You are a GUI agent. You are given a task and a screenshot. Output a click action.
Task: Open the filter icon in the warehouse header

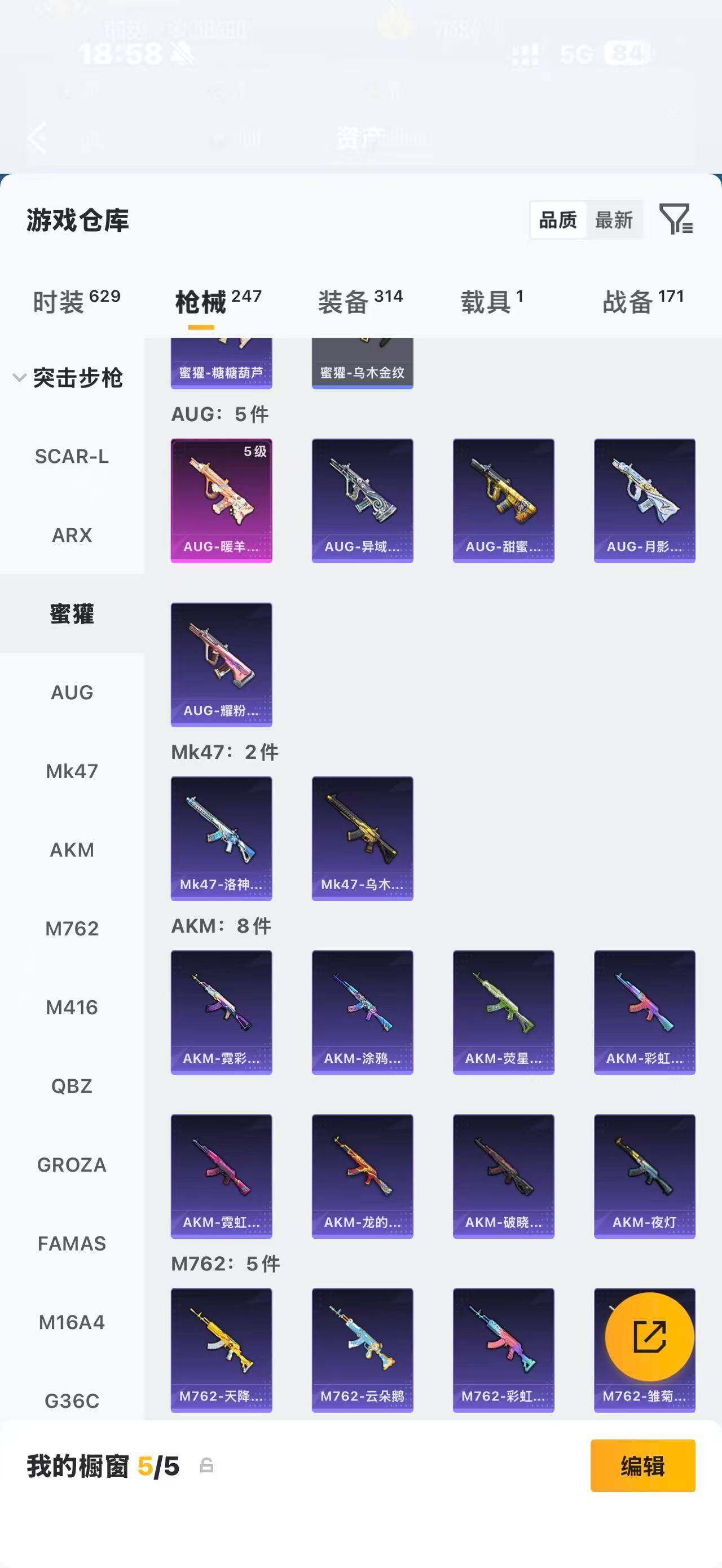click(676, 219)
